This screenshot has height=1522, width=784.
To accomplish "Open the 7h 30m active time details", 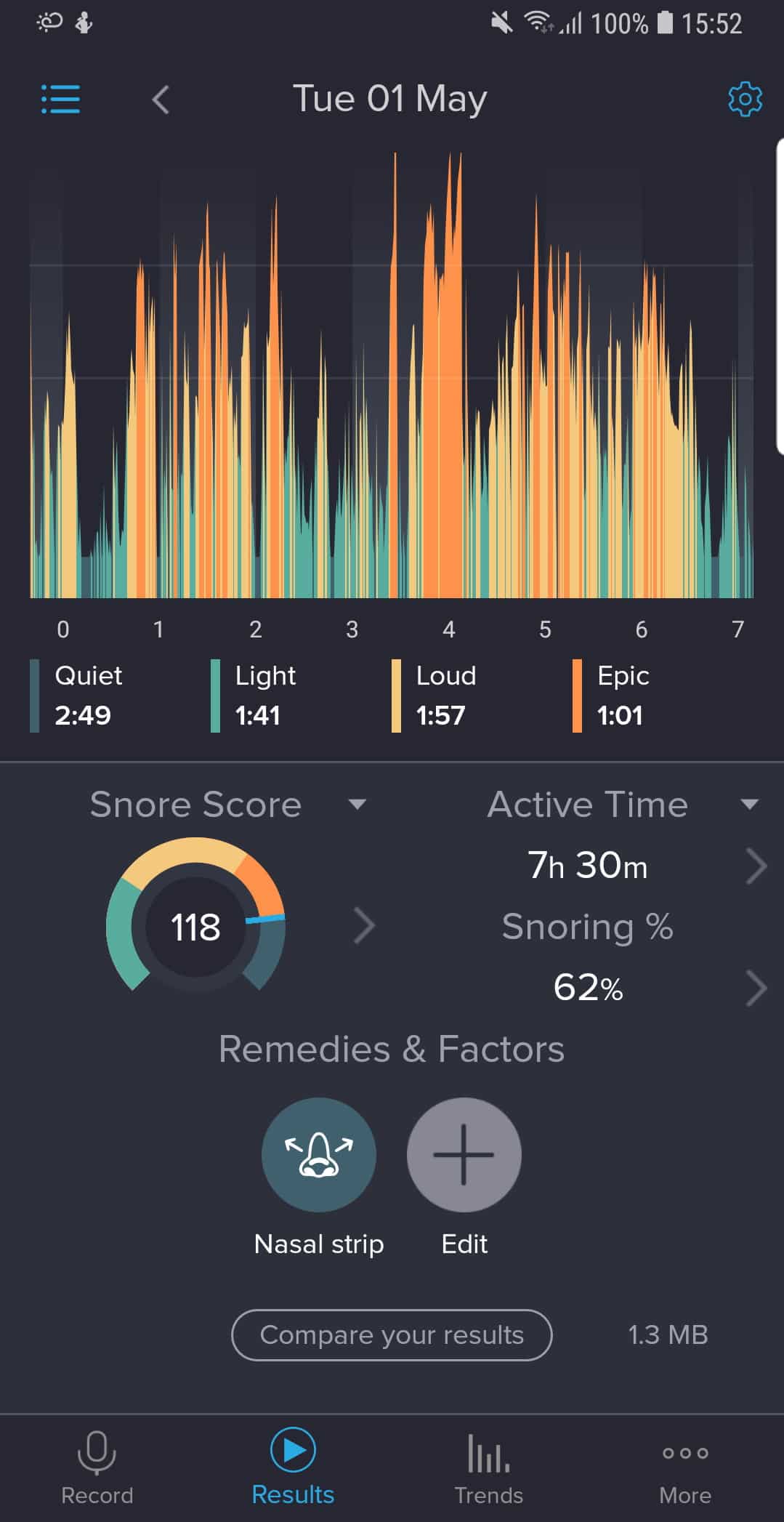I will pyautogui.click(x=756, y=866).
